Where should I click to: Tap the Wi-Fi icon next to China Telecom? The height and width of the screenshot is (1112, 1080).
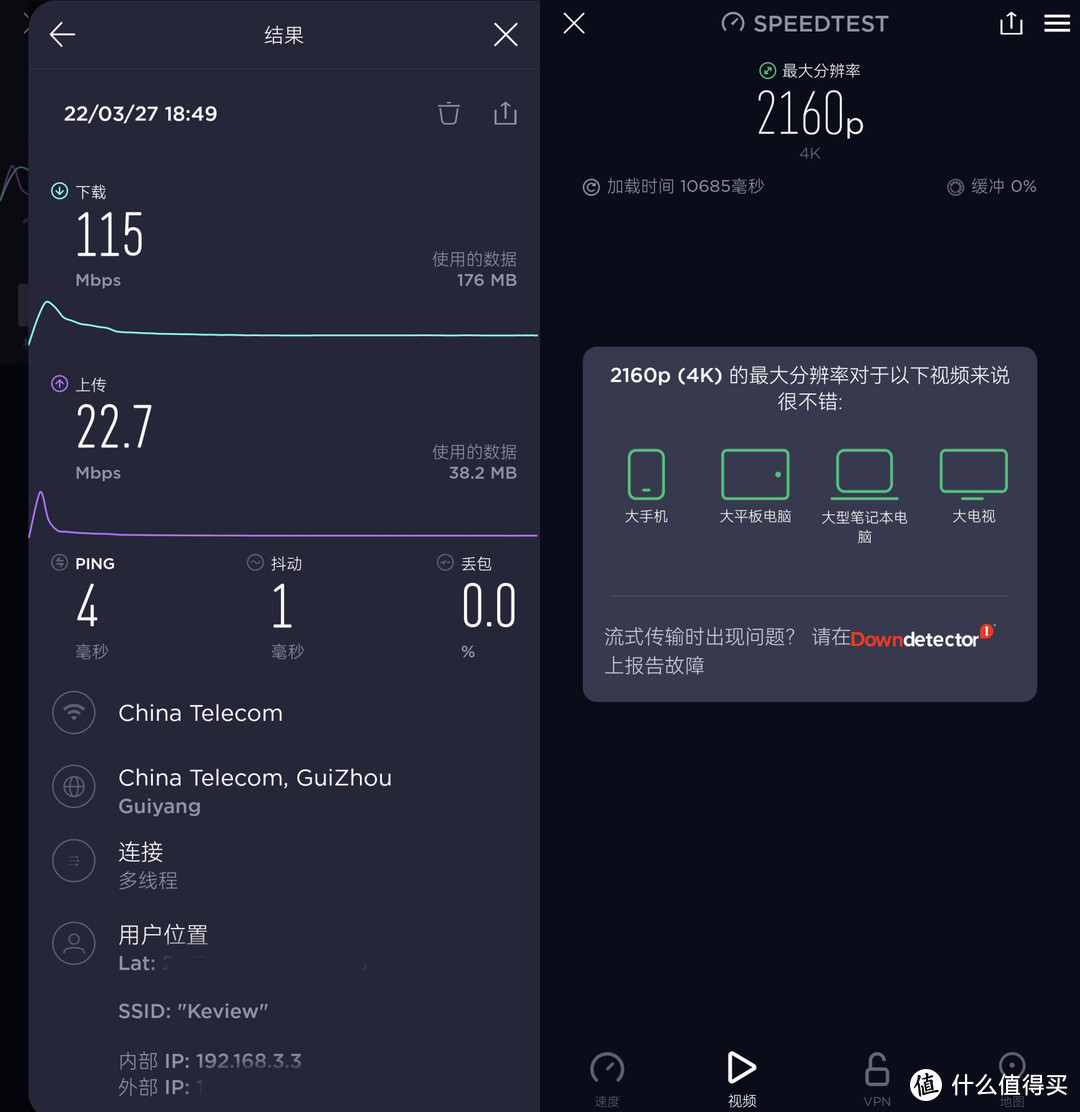73,712
